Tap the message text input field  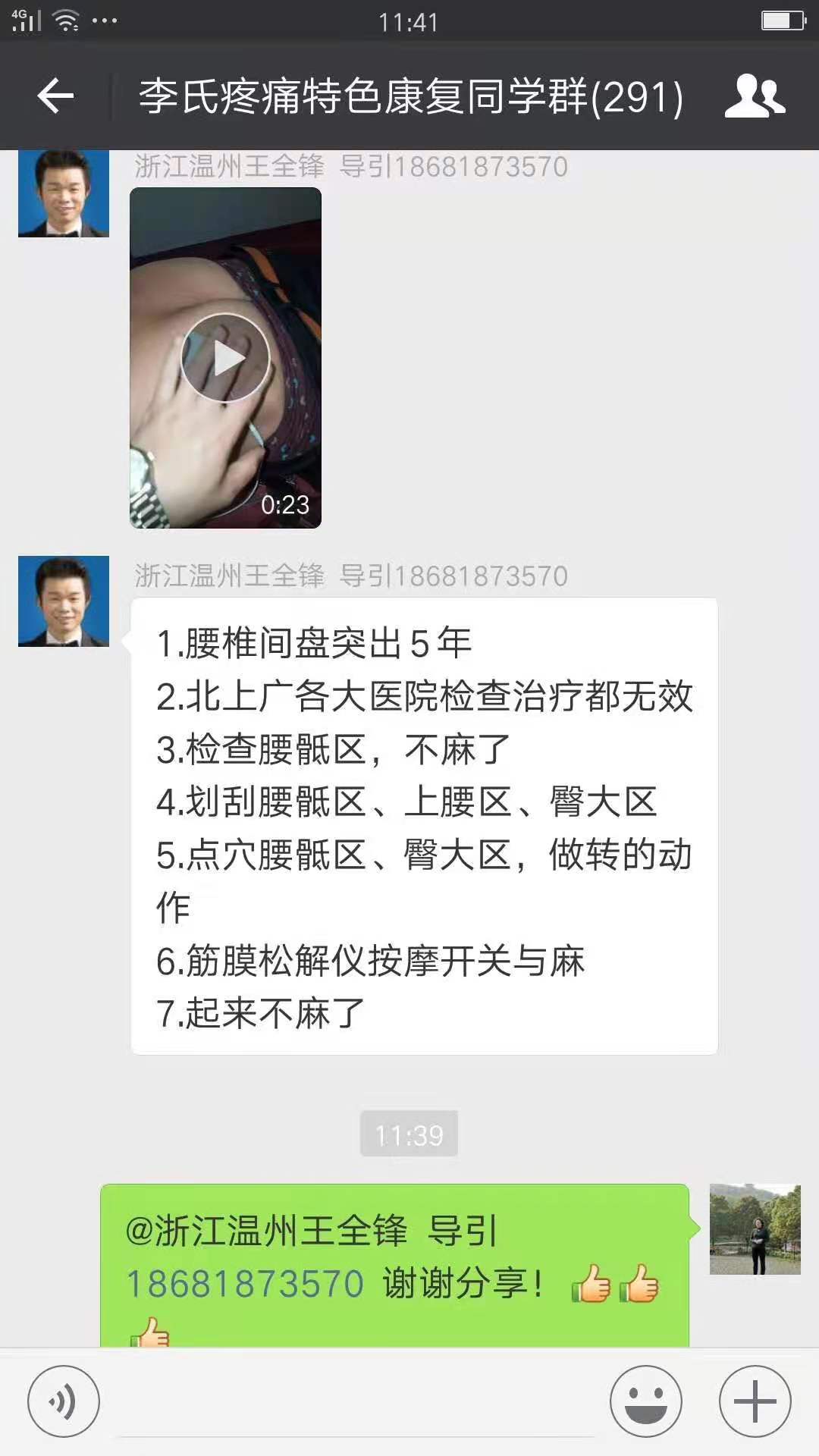coord(355,1403)
